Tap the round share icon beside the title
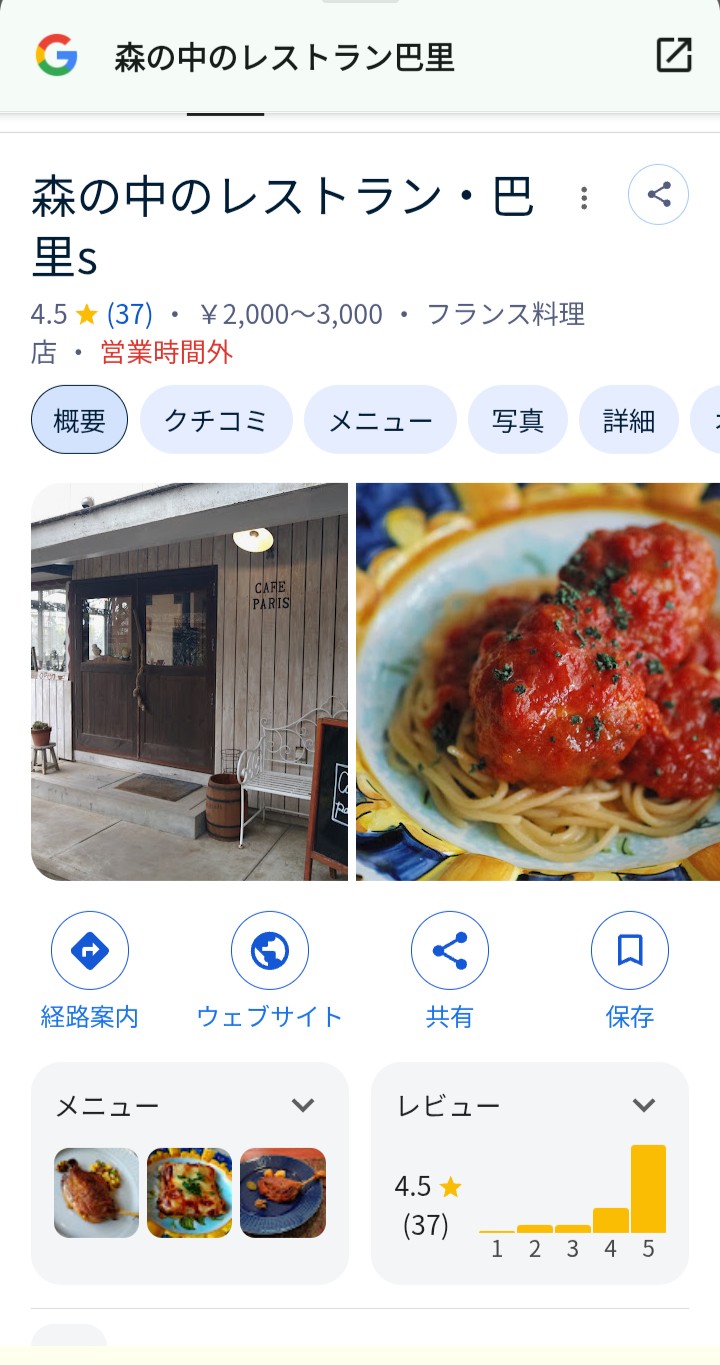 click(x=658, y=194)
